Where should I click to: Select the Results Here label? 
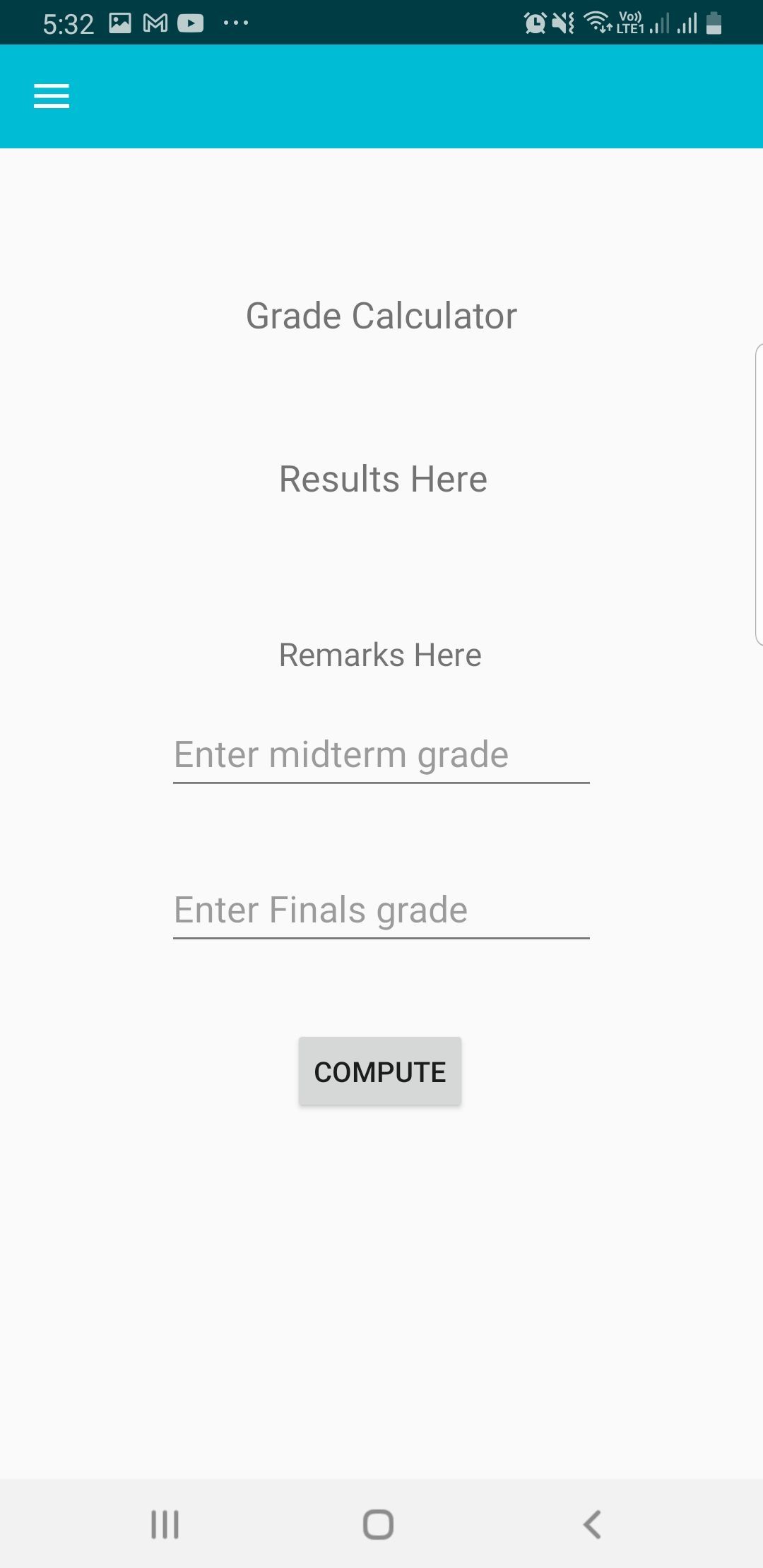383,478
